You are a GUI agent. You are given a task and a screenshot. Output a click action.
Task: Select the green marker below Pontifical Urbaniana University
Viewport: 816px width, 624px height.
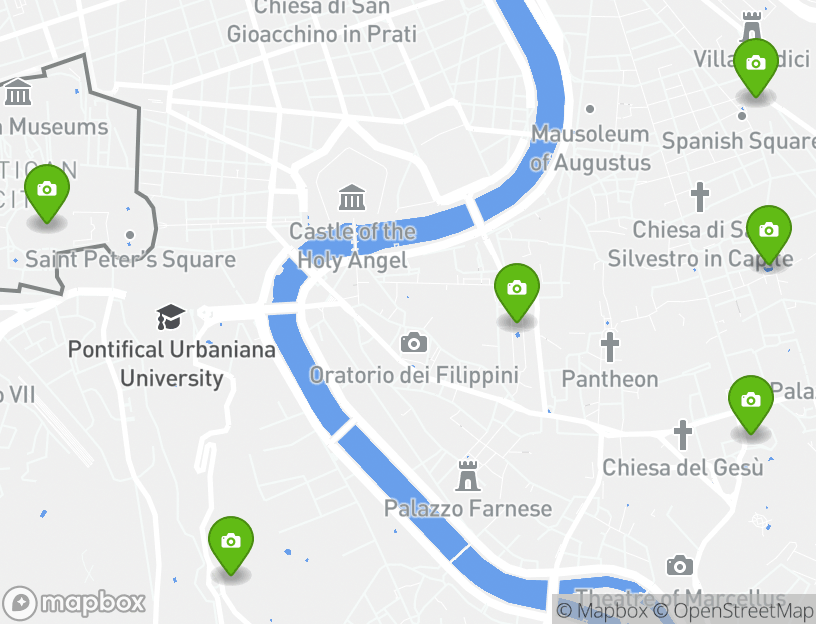pyautogui.click(x=231, y=543)
